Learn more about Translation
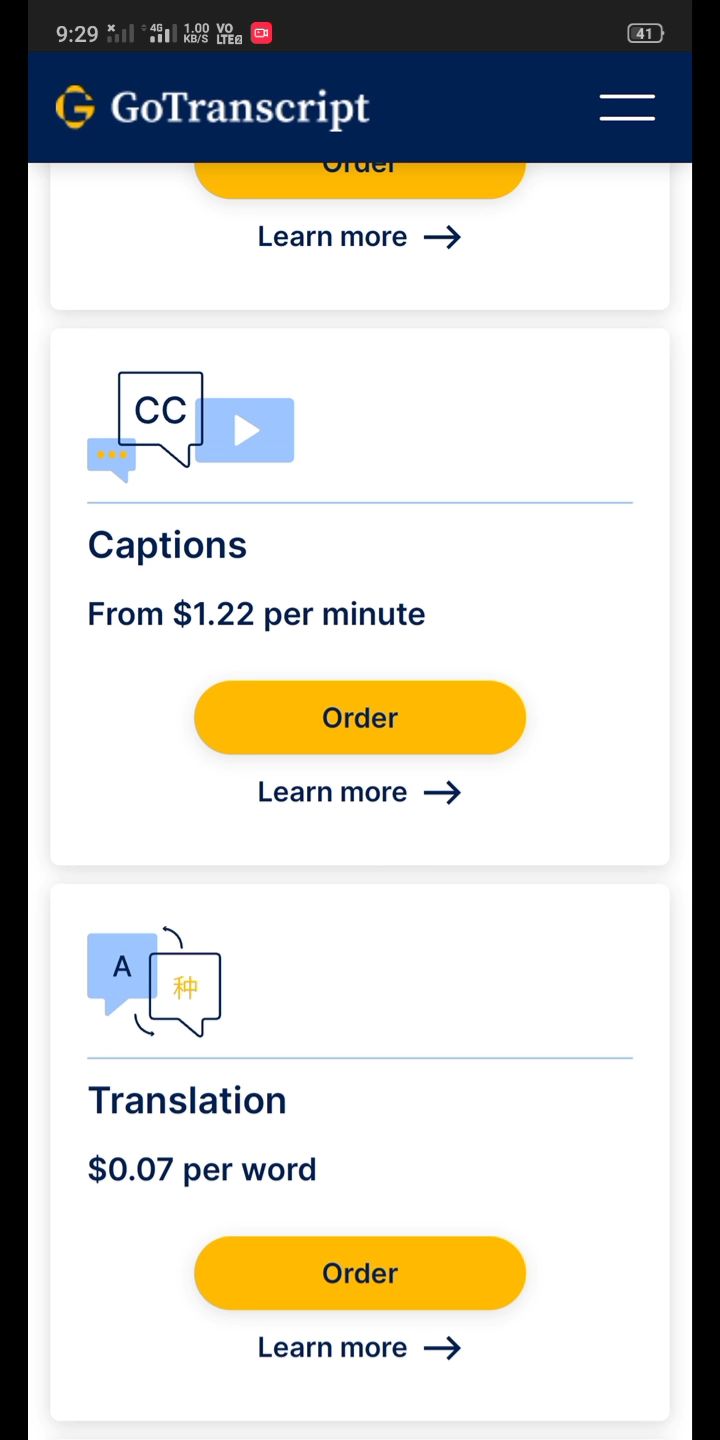The image size is (720, 1440). [359, 1347]
